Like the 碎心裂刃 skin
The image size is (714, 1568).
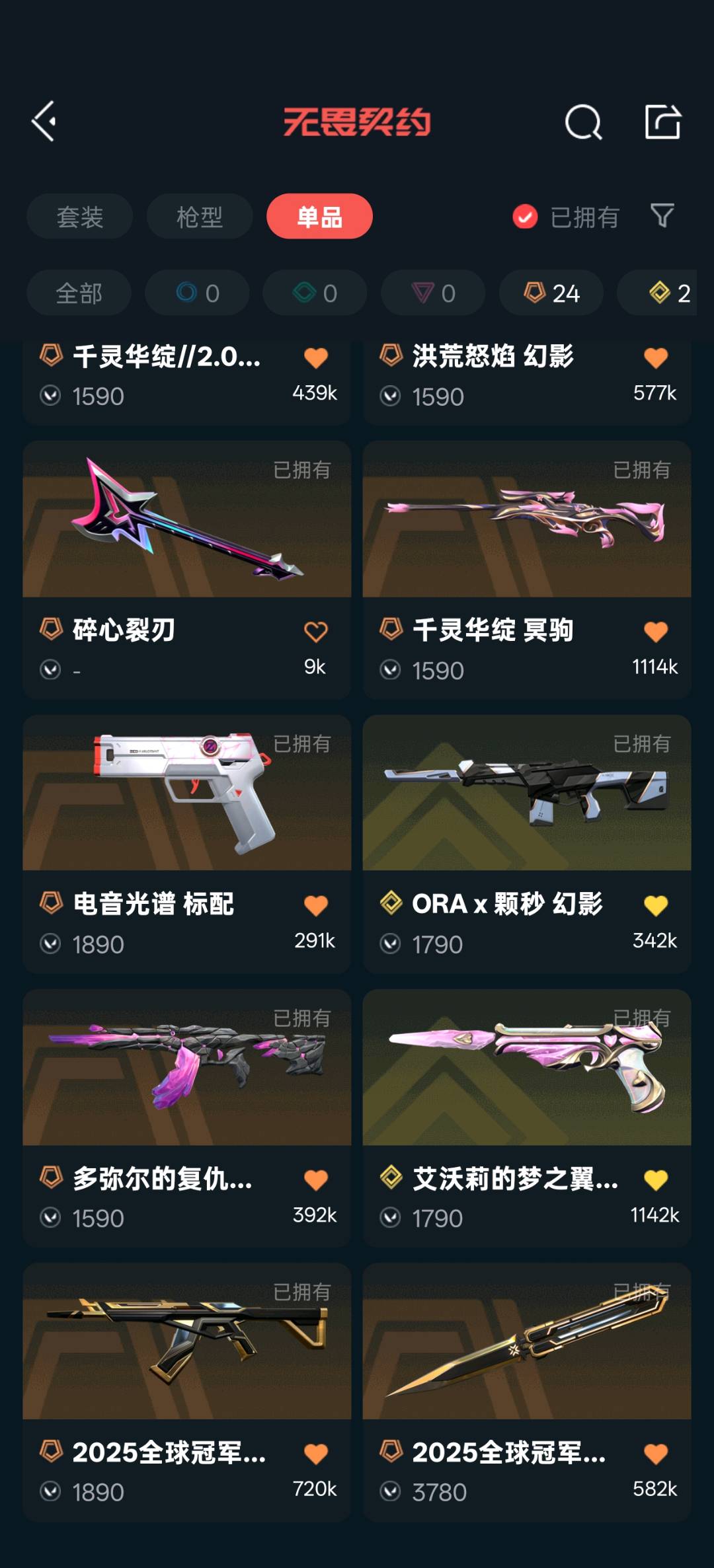(316, 632)
